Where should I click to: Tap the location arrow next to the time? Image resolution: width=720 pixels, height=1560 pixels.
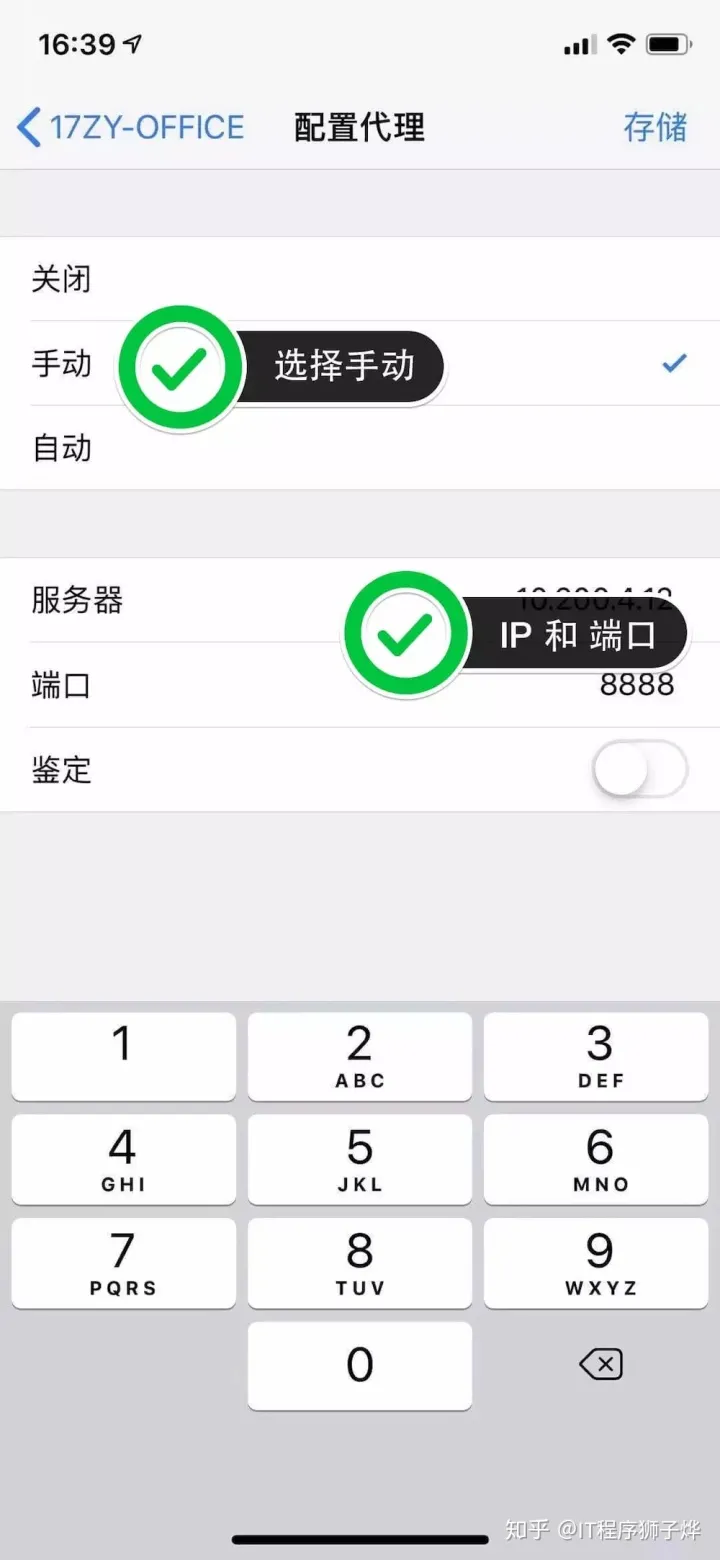click(130, 42)
